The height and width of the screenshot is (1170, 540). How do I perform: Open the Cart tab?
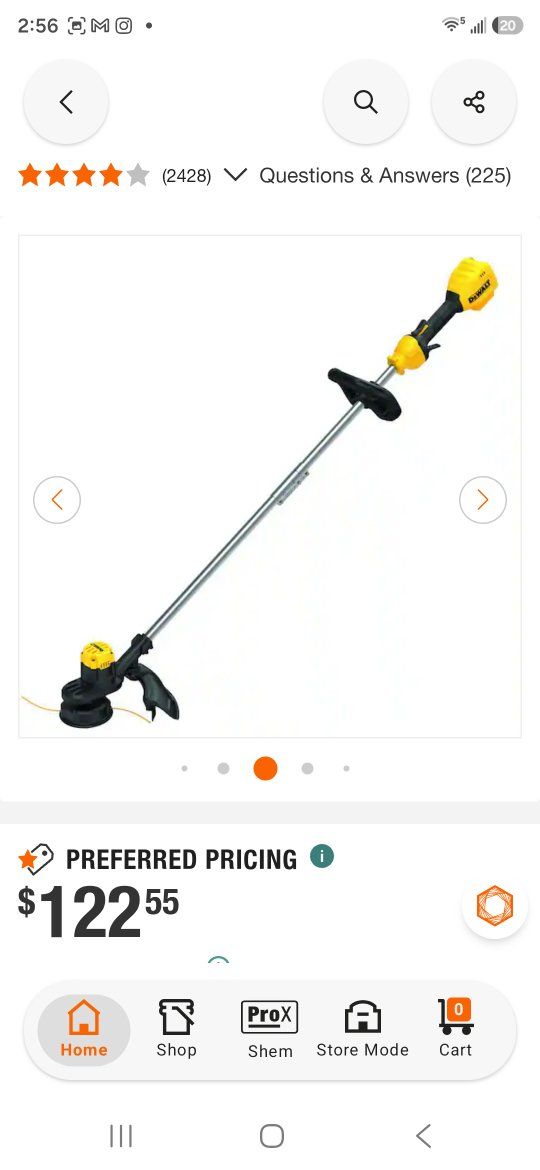tap(456, 1030)
